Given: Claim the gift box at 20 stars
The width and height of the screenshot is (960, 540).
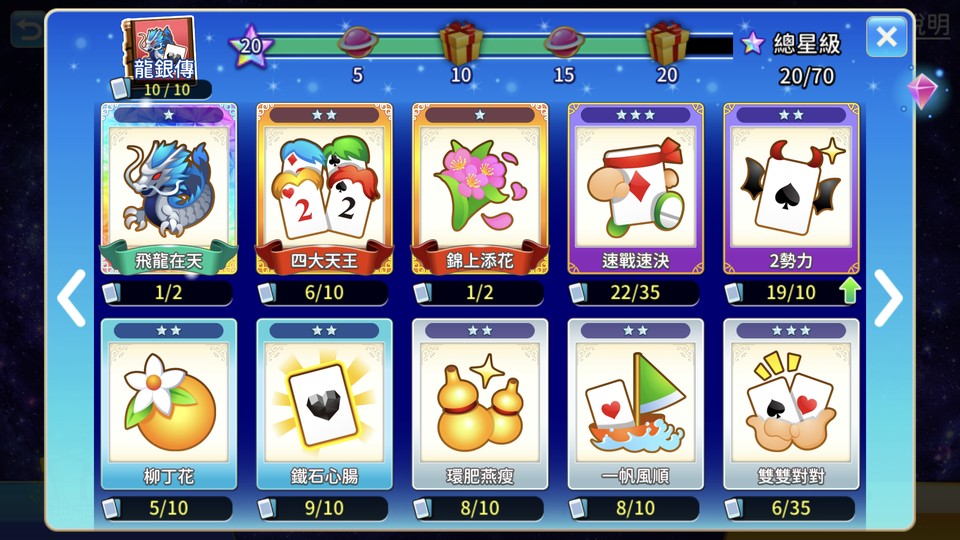Looking at the screenshot, I should 667,43.
